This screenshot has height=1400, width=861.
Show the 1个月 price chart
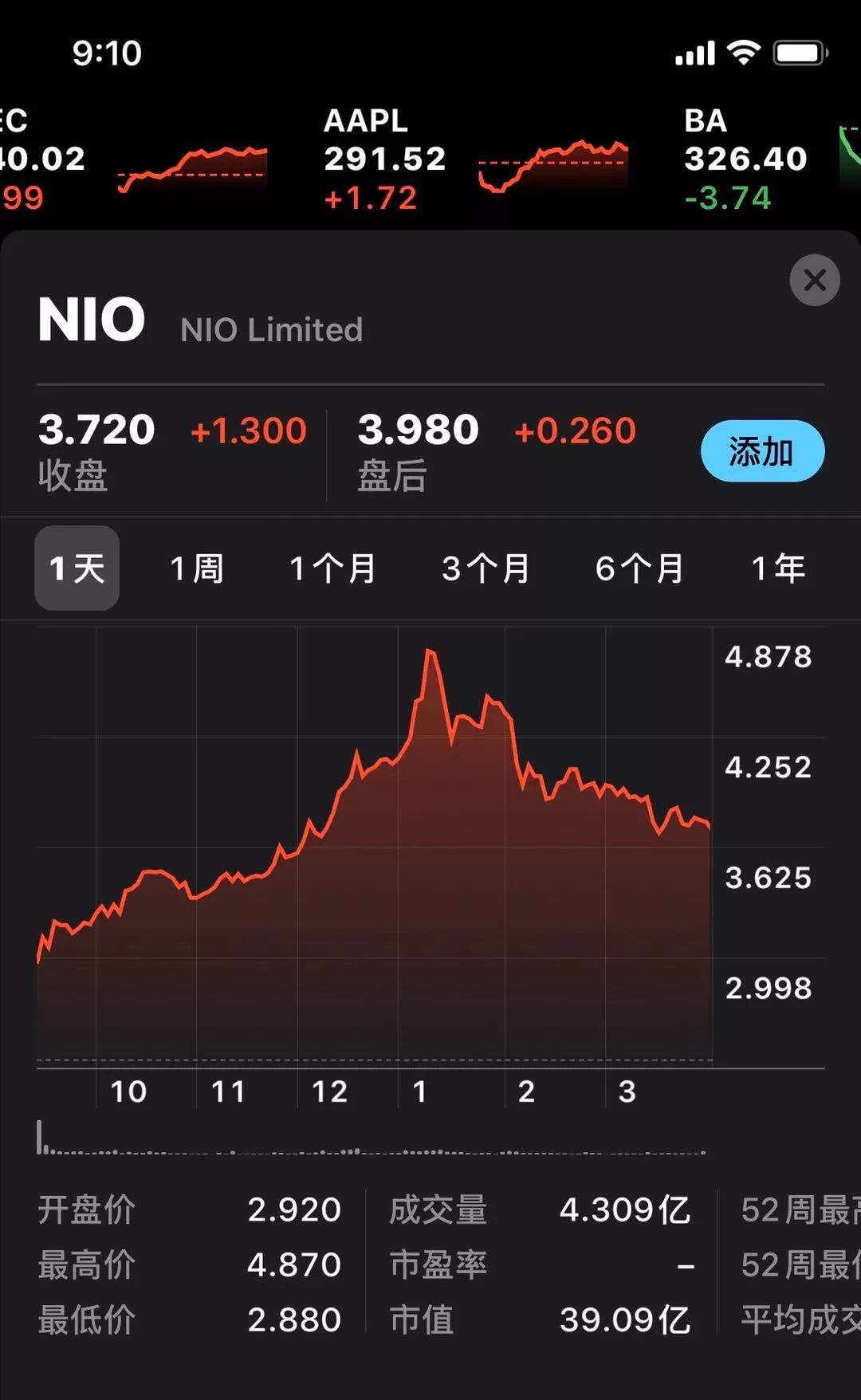click(332, 568)
